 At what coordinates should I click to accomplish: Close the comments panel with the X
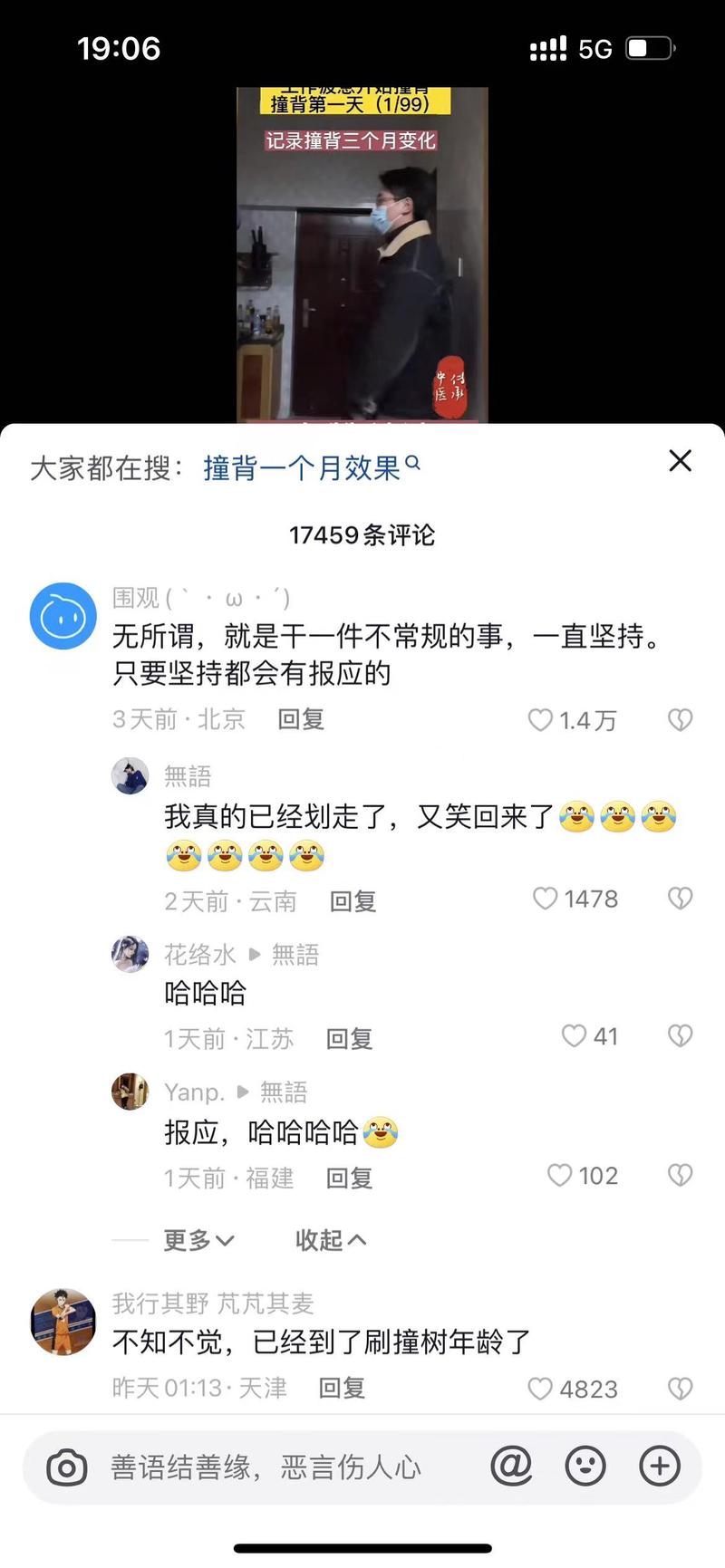[x=680, y=461]
